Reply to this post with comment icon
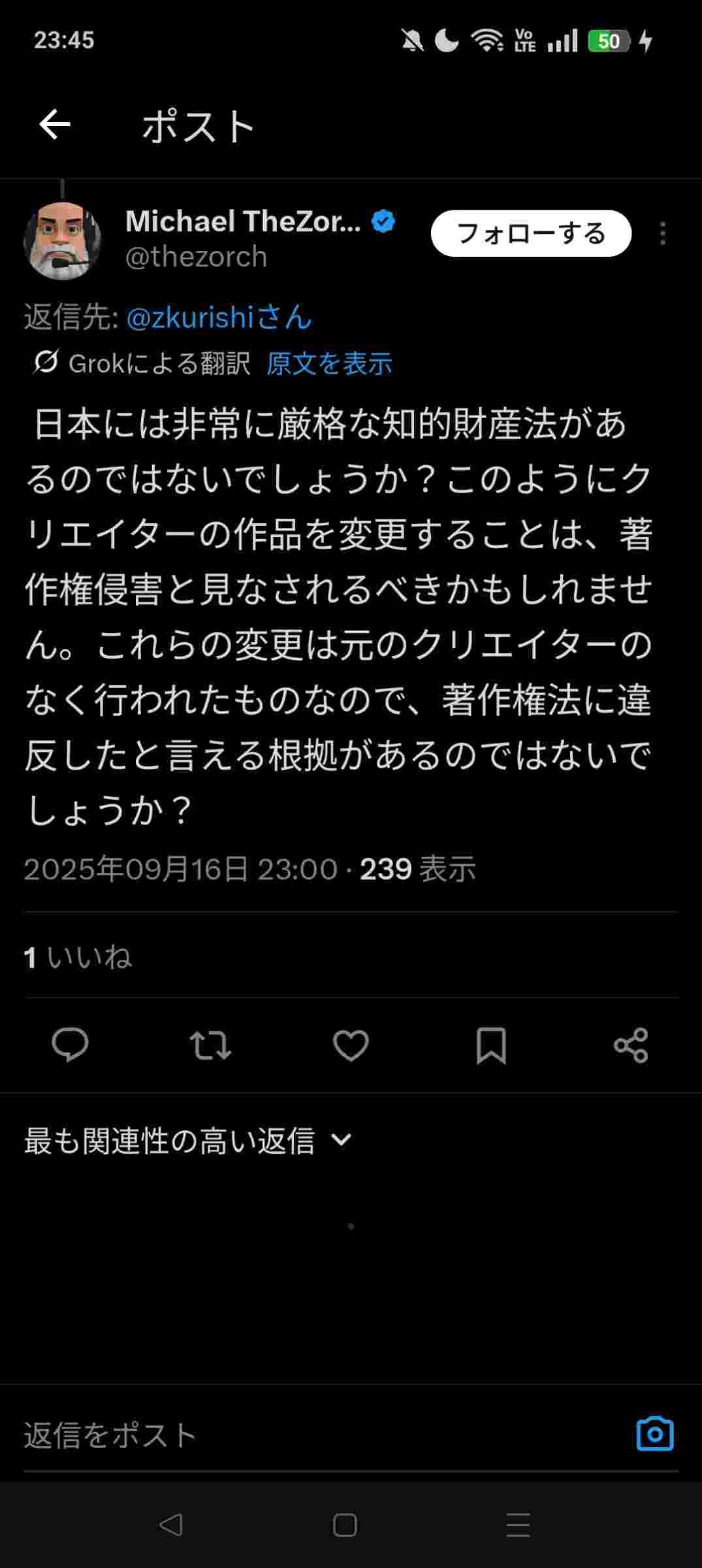The width and height of the screenshot is (702, 1568). coord(70,1044)
